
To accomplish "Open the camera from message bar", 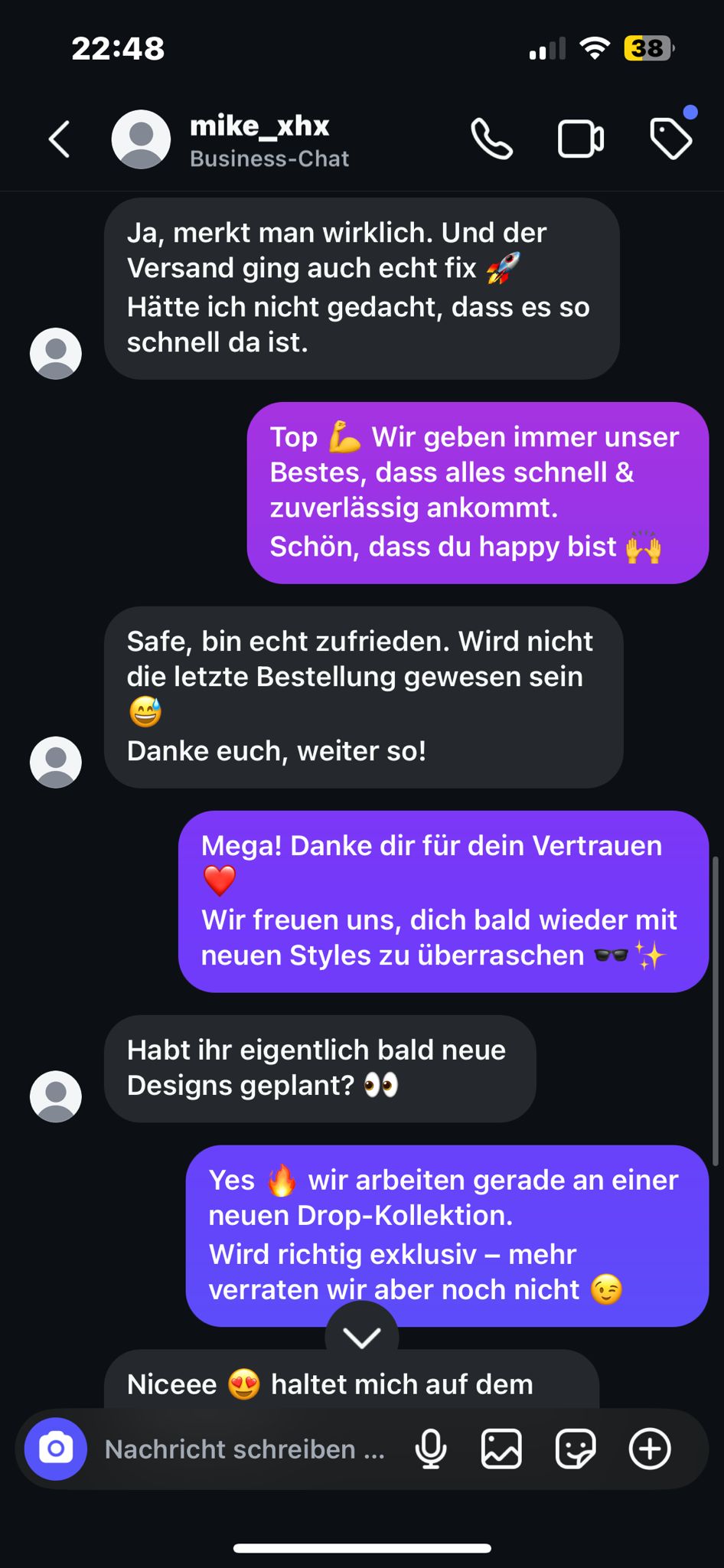I will pyautogui.click(x=56, y=1449).
